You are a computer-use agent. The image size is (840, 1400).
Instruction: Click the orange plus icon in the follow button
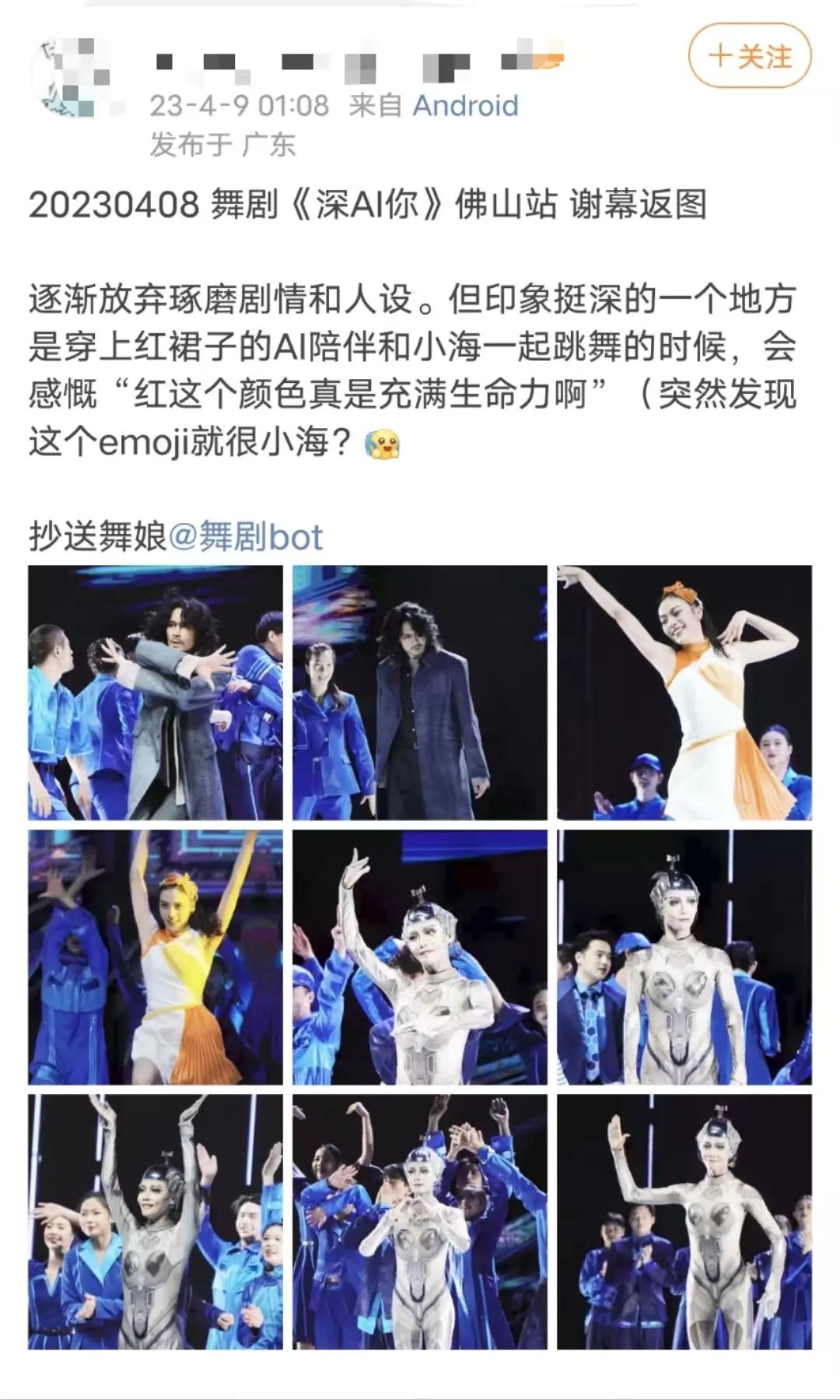click(x=721, y=55)
